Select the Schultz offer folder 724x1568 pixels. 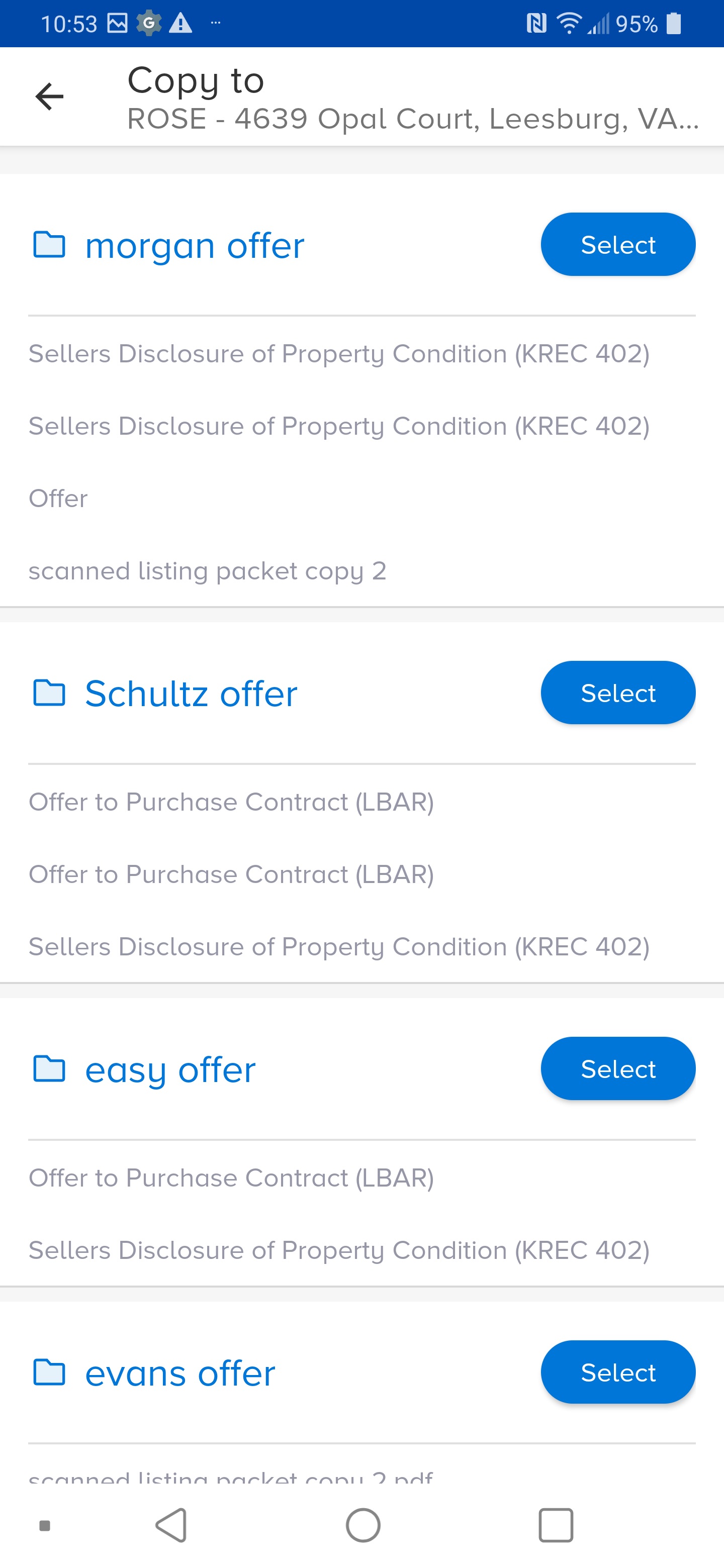[617, 693]
